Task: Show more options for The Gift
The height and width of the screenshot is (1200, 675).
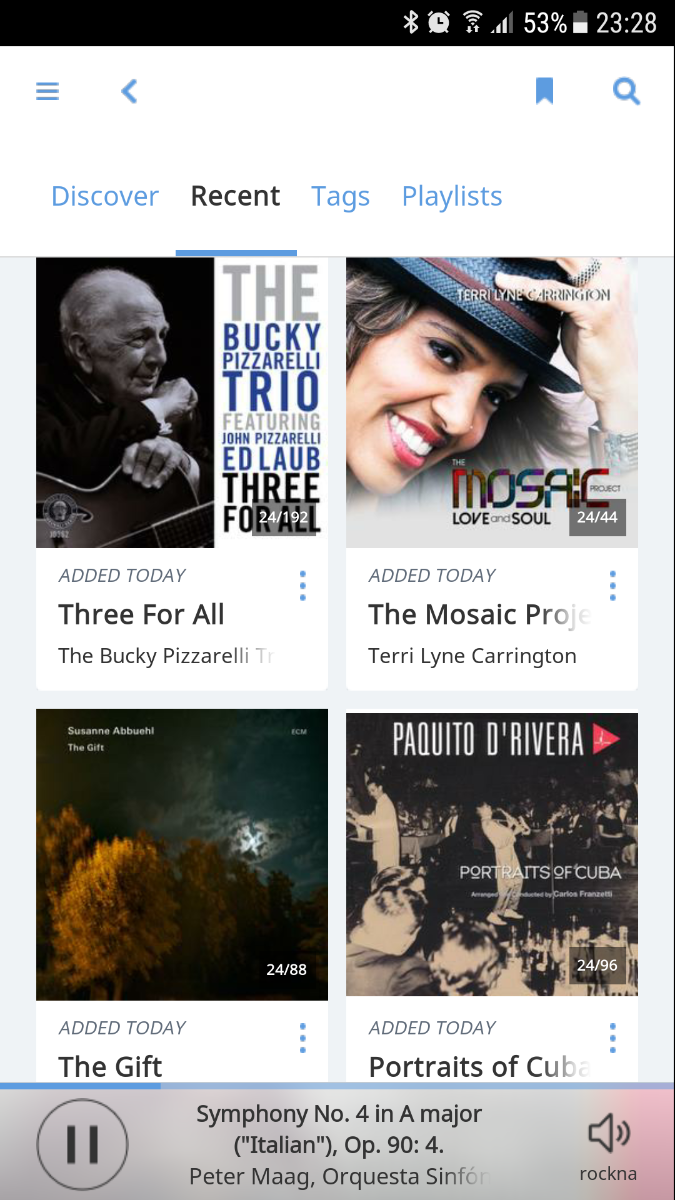Action: (x=302, y=1038)
